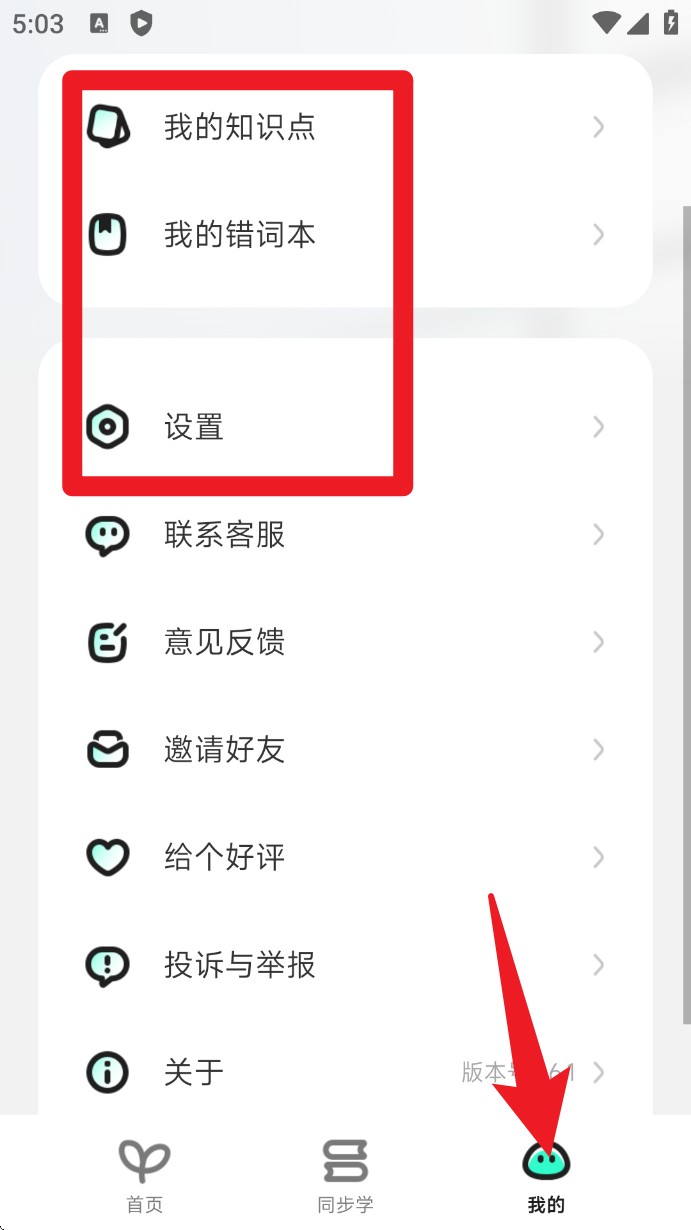691x1230 pixels.
Task: Switch to the 首页 tab
Action: point(144,1176)
